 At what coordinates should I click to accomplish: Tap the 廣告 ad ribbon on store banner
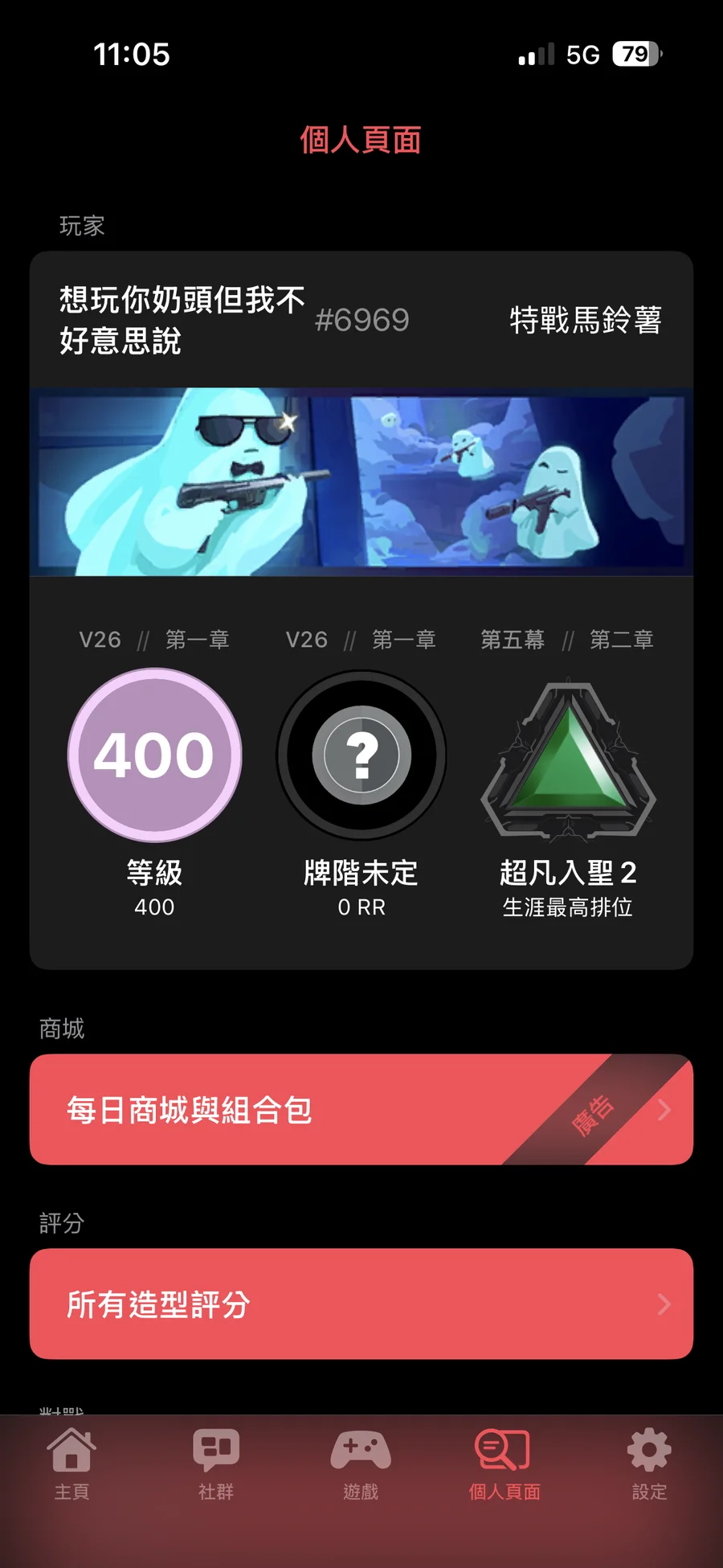(596, 1110)
